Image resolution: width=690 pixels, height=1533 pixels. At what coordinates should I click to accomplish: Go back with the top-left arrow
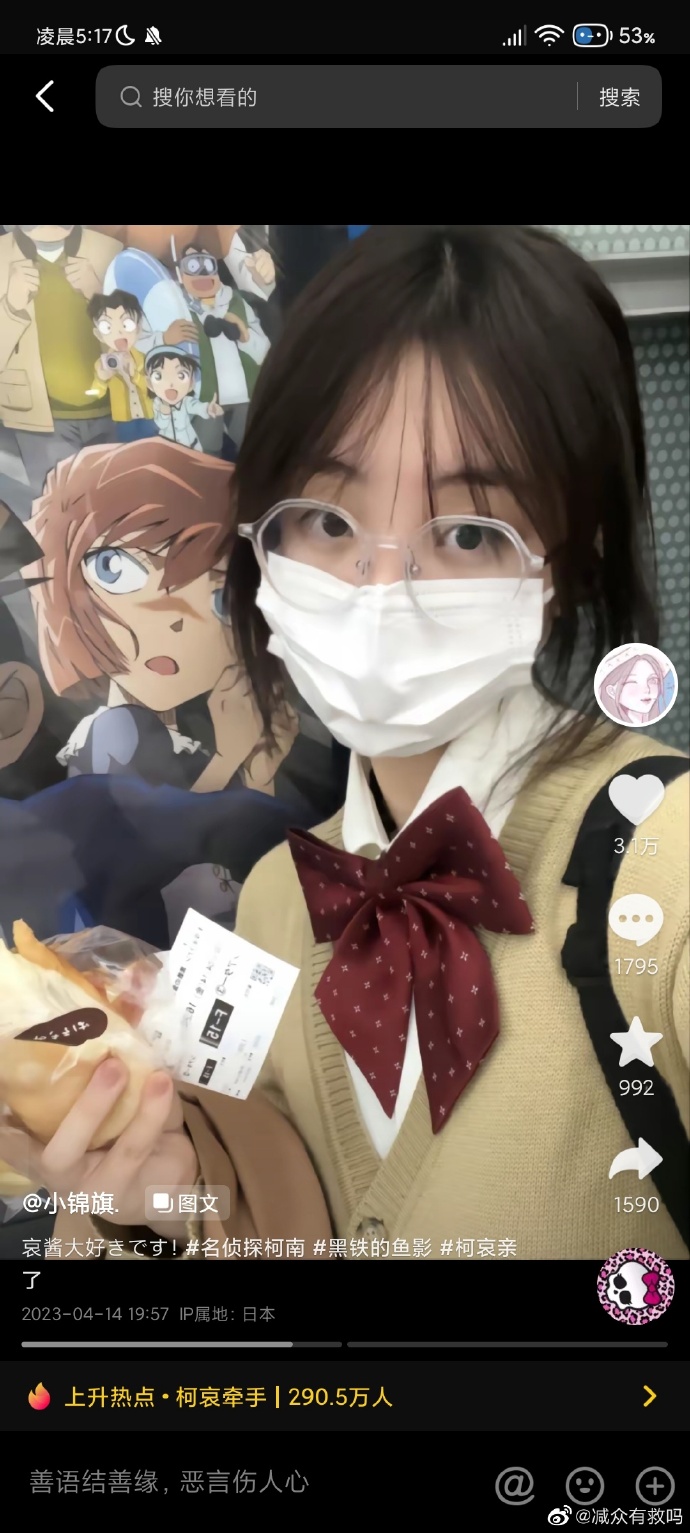[x=45, y=96]
